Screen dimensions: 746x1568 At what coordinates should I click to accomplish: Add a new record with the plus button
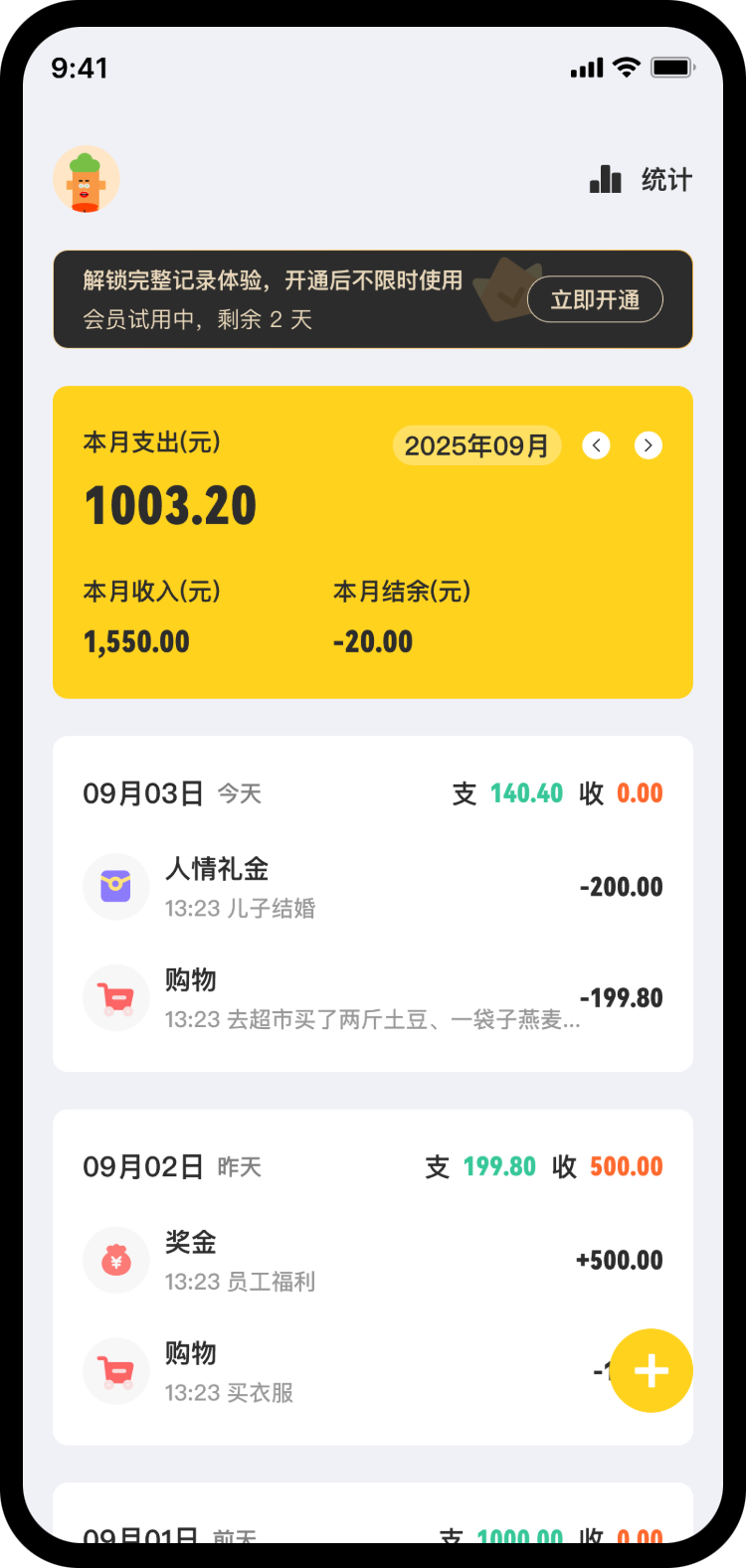click(651, 1371)
